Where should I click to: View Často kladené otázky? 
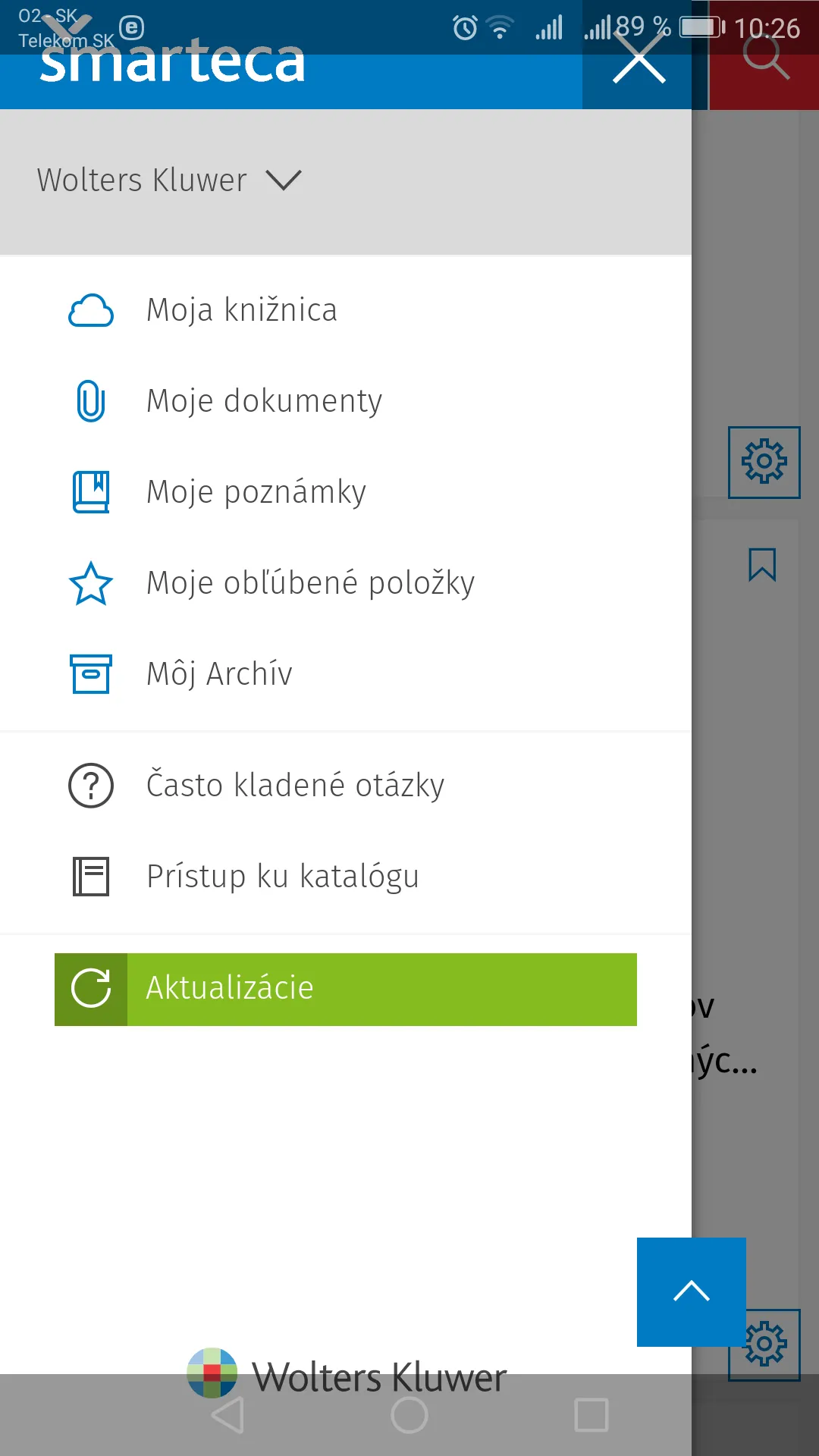pyautogui.click(x=294, y=786)
